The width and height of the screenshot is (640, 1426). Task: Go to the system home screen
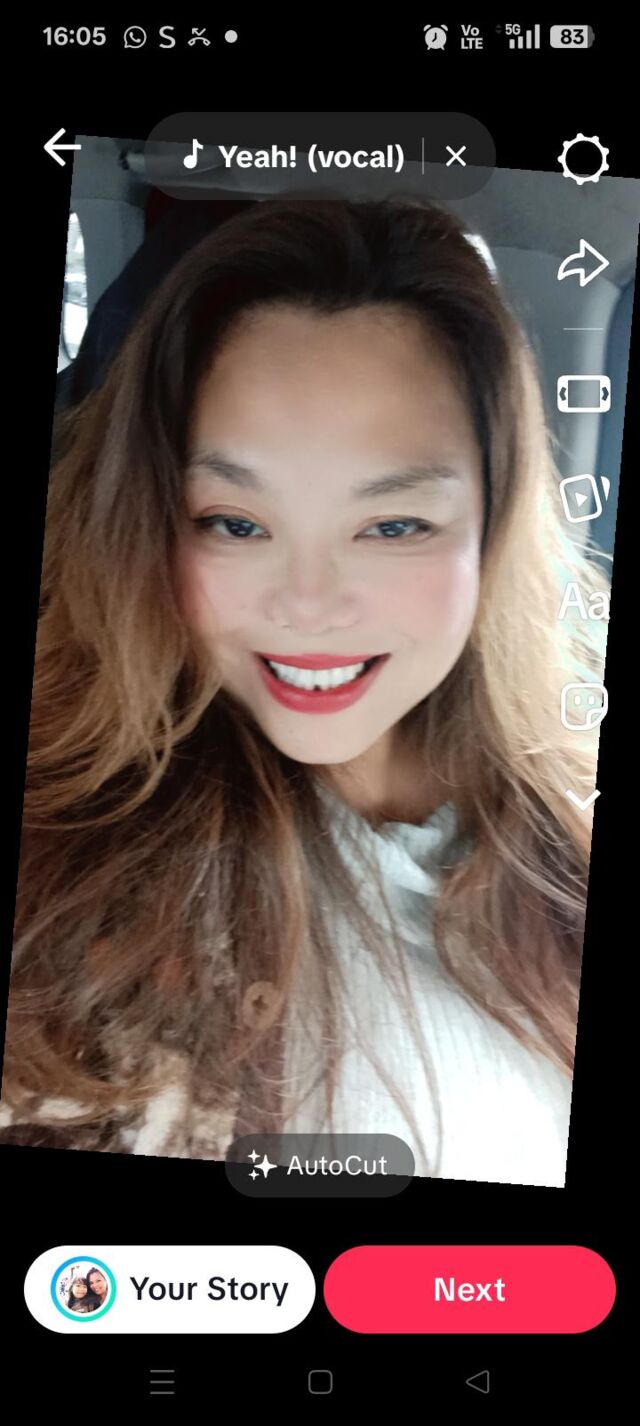[x=320, y=1382]
